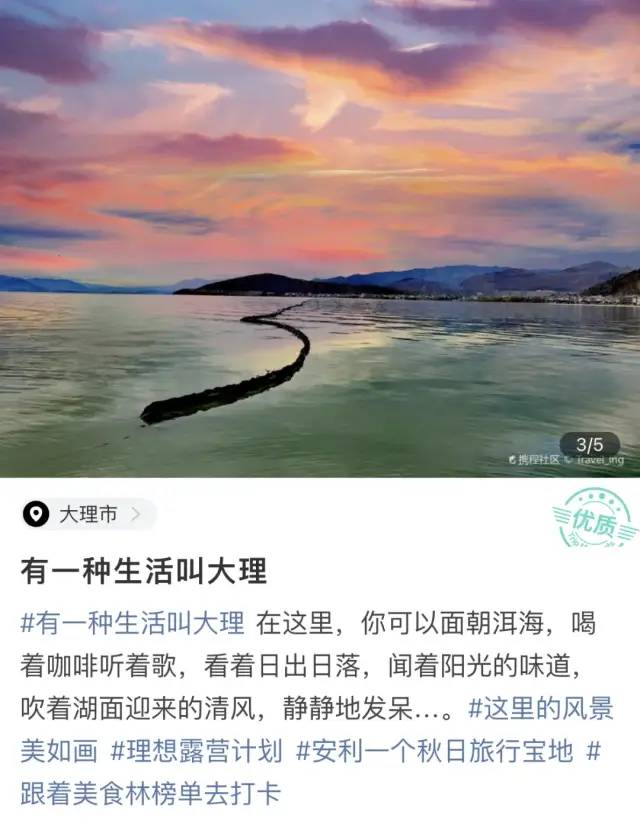Screen dimensions: 640x833
Task: View the #理想露营计划 topic
Action: tap(197, 751)
